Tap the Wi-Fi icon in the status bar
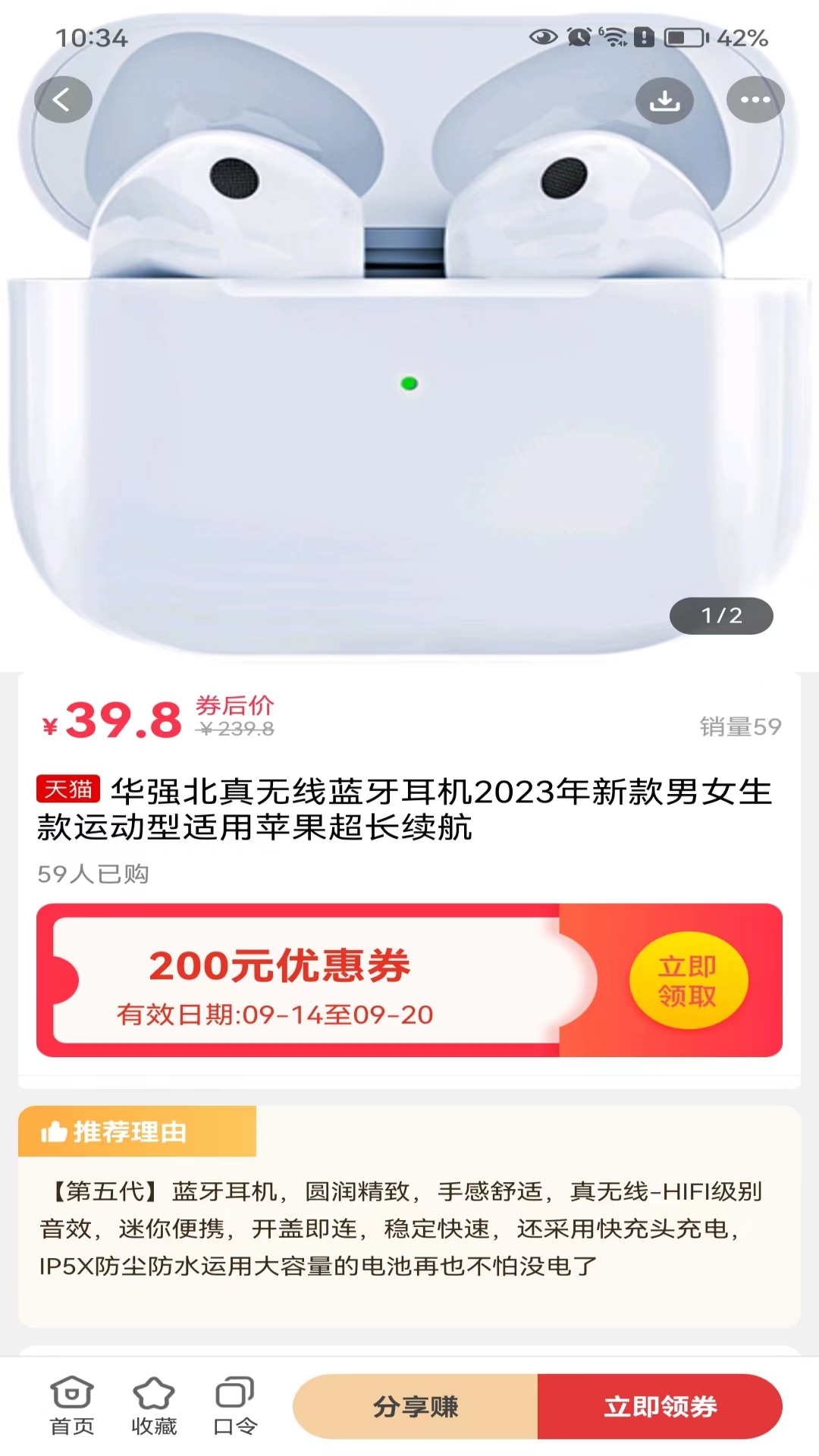 click(613, 36)
